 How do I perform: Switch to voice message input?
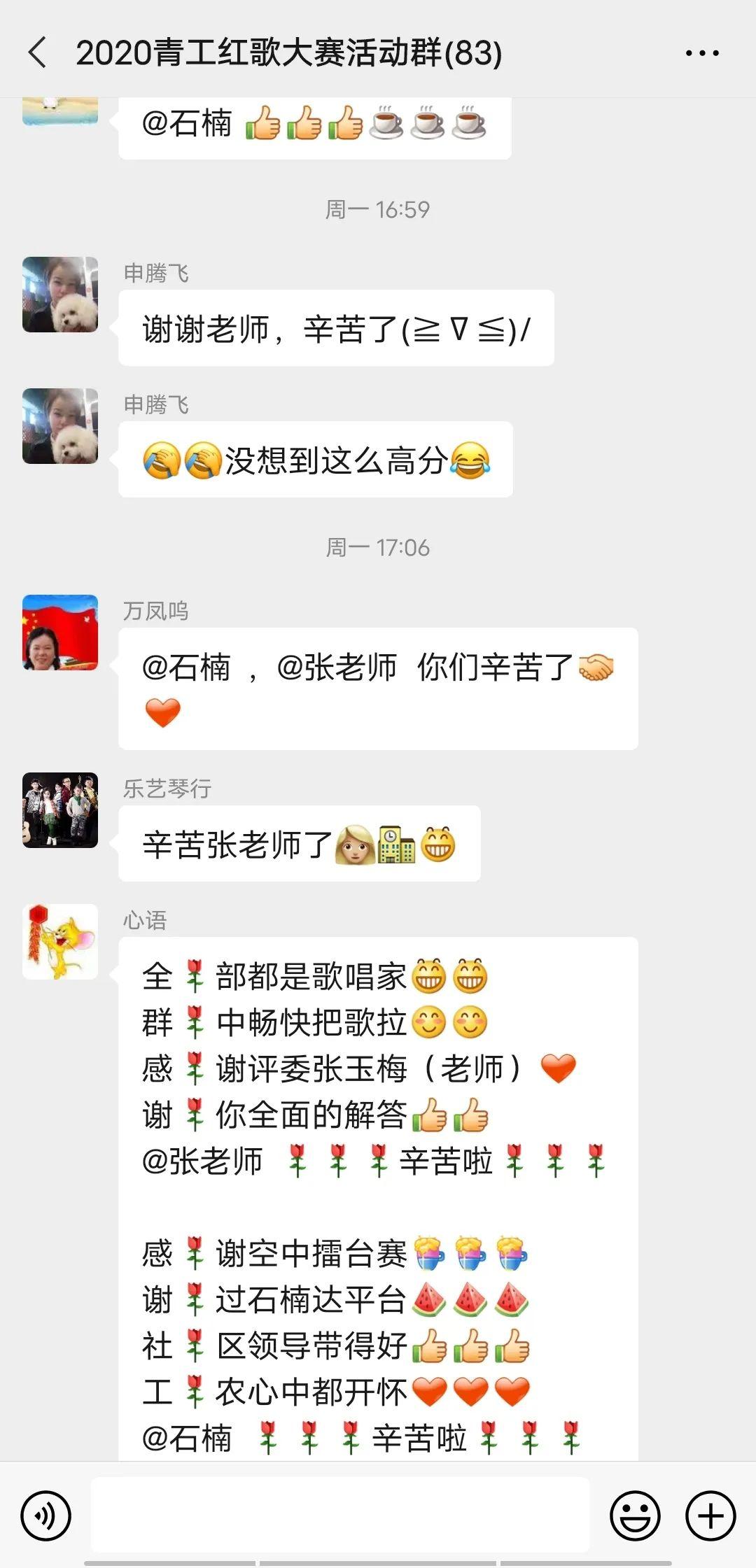(x=46, y=1516)
